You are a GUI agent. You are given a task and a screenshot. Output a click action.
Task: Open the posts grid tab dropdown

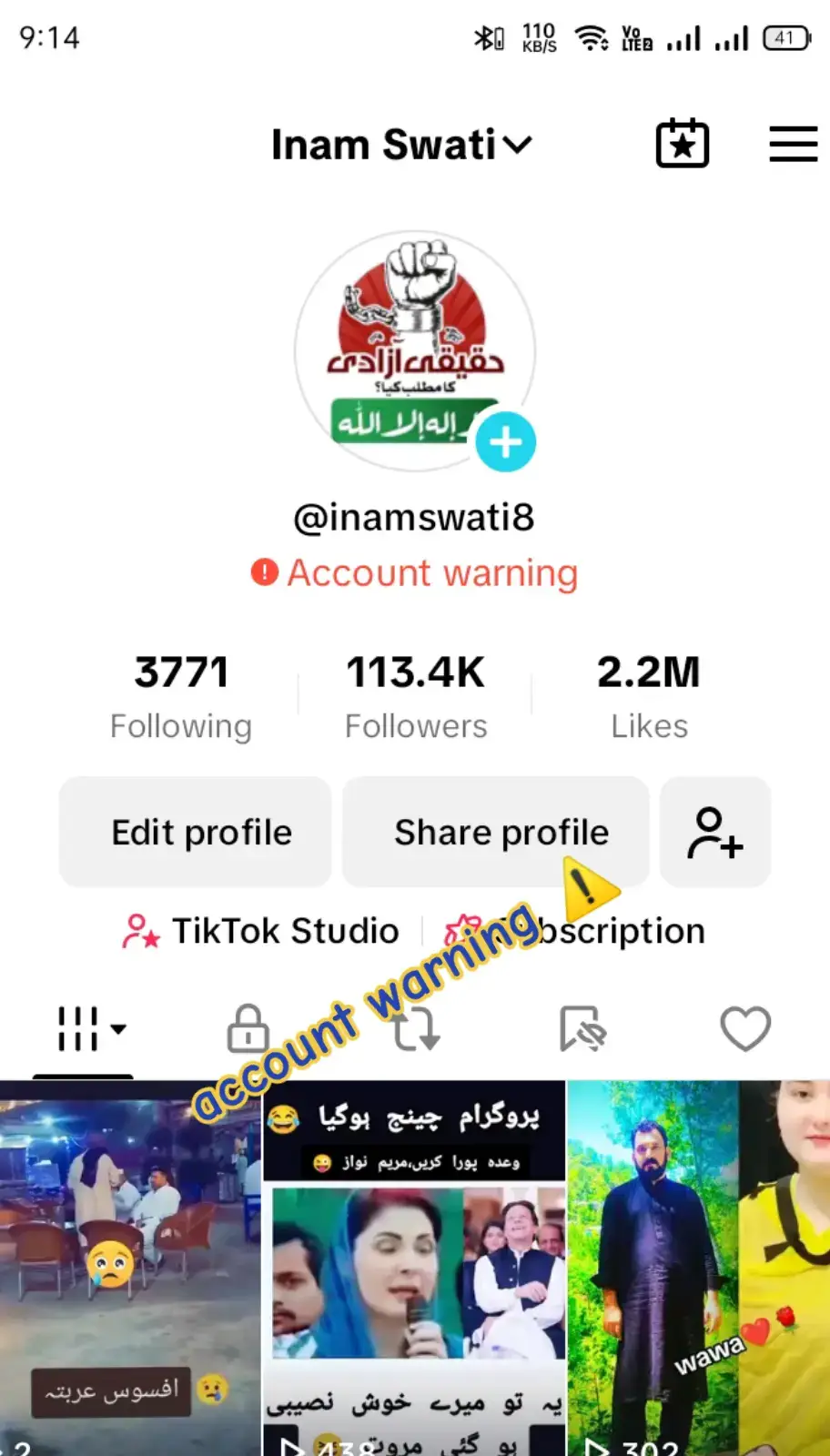coord(91,1029)
